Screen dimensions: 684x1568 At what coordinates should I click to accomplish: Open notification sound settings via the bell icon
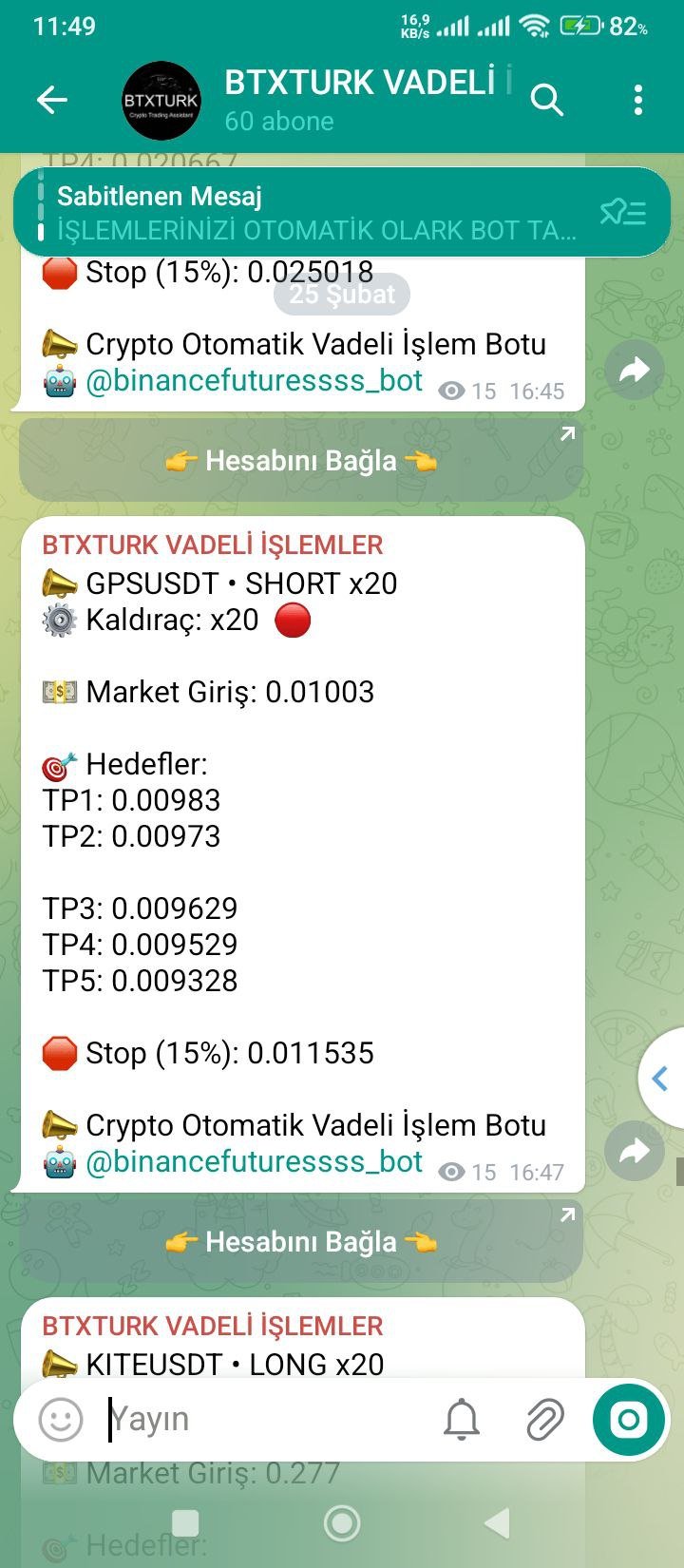[463, 1421]
